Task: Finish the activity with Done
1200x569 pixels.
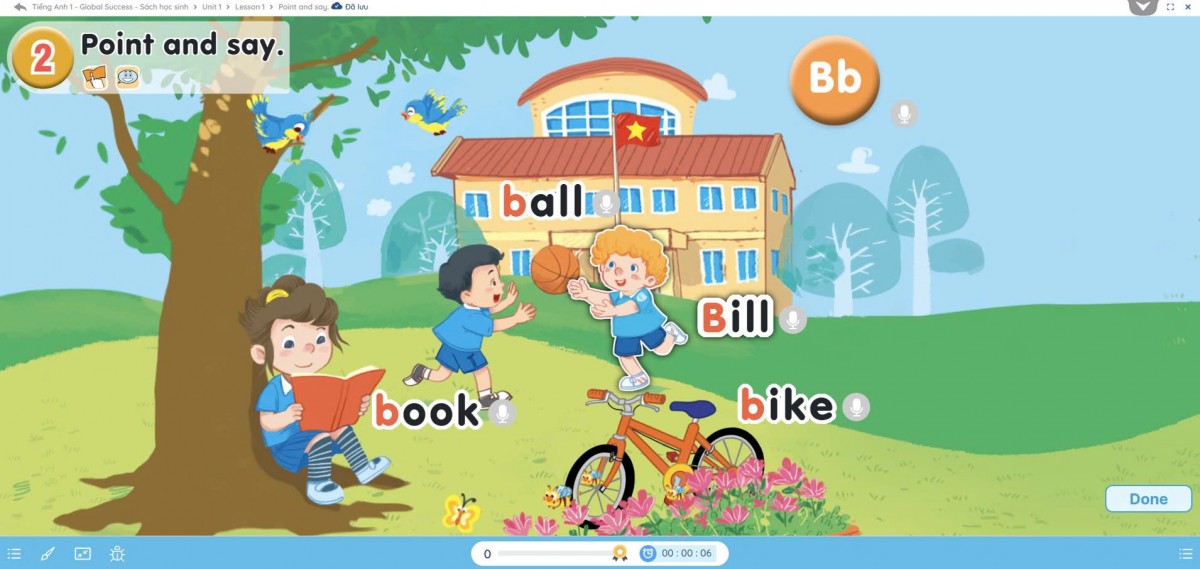Action: [1147, 499]
